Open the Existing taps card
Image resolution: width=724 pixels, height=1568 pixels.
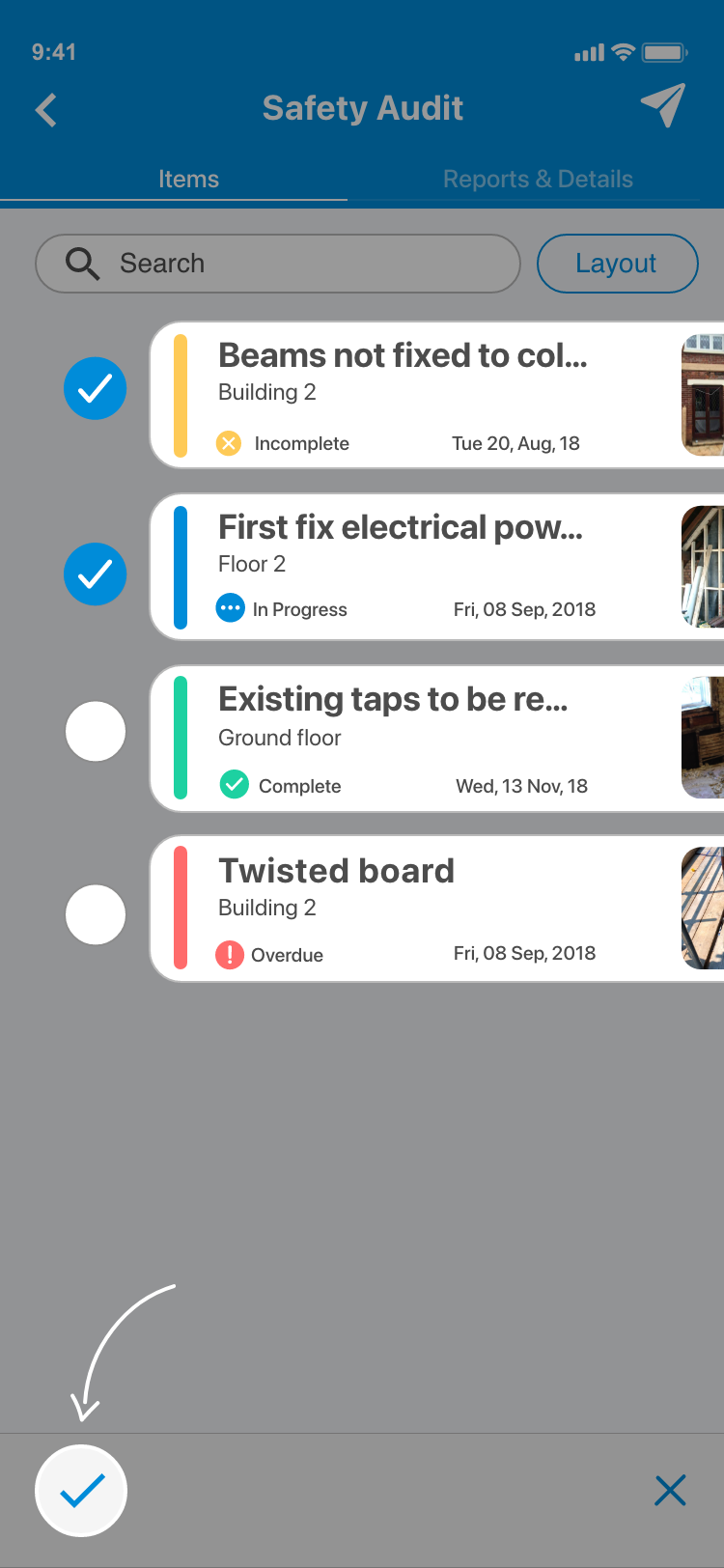pyautogui.click(x=425, y=739)
